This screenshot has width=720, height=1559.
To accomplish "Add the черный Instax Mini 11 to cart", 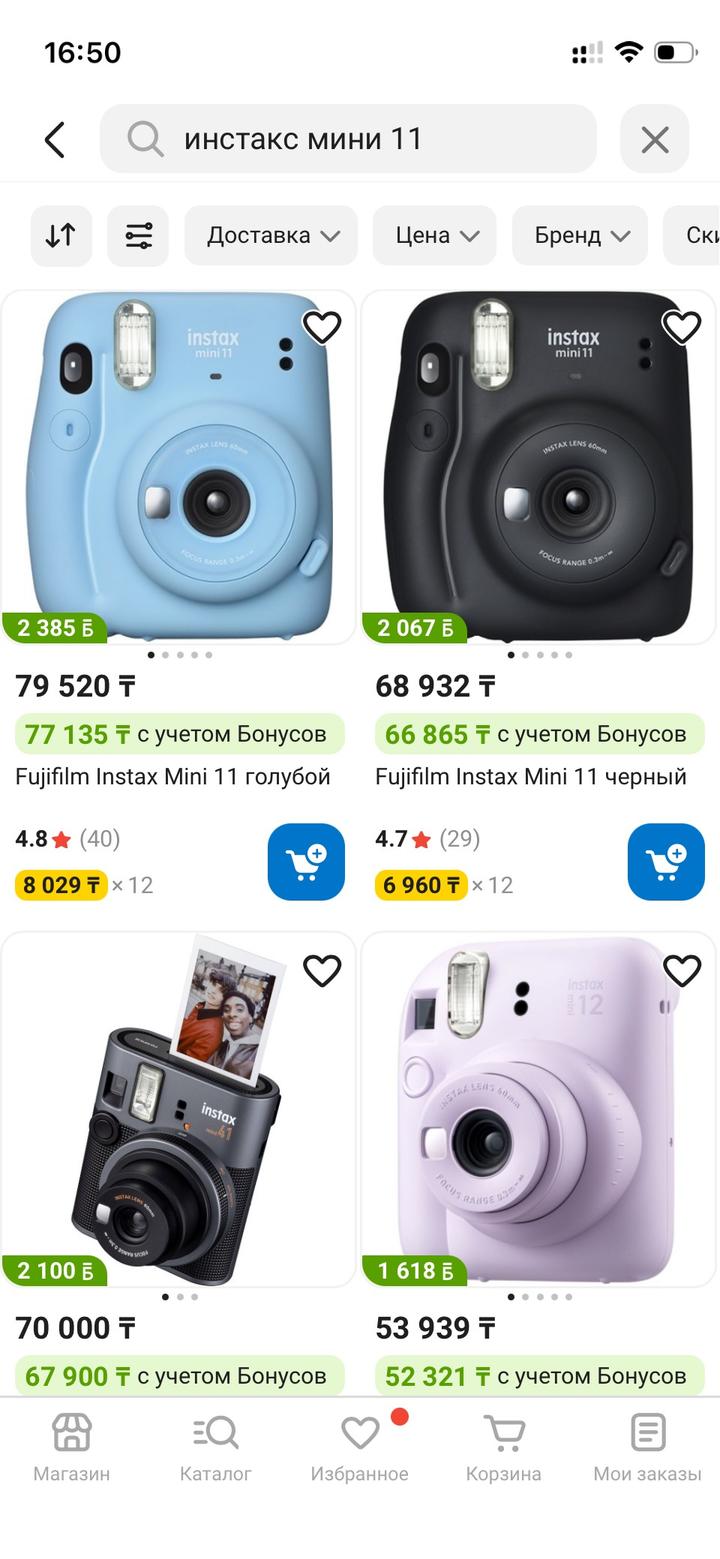I will (666, 862).
